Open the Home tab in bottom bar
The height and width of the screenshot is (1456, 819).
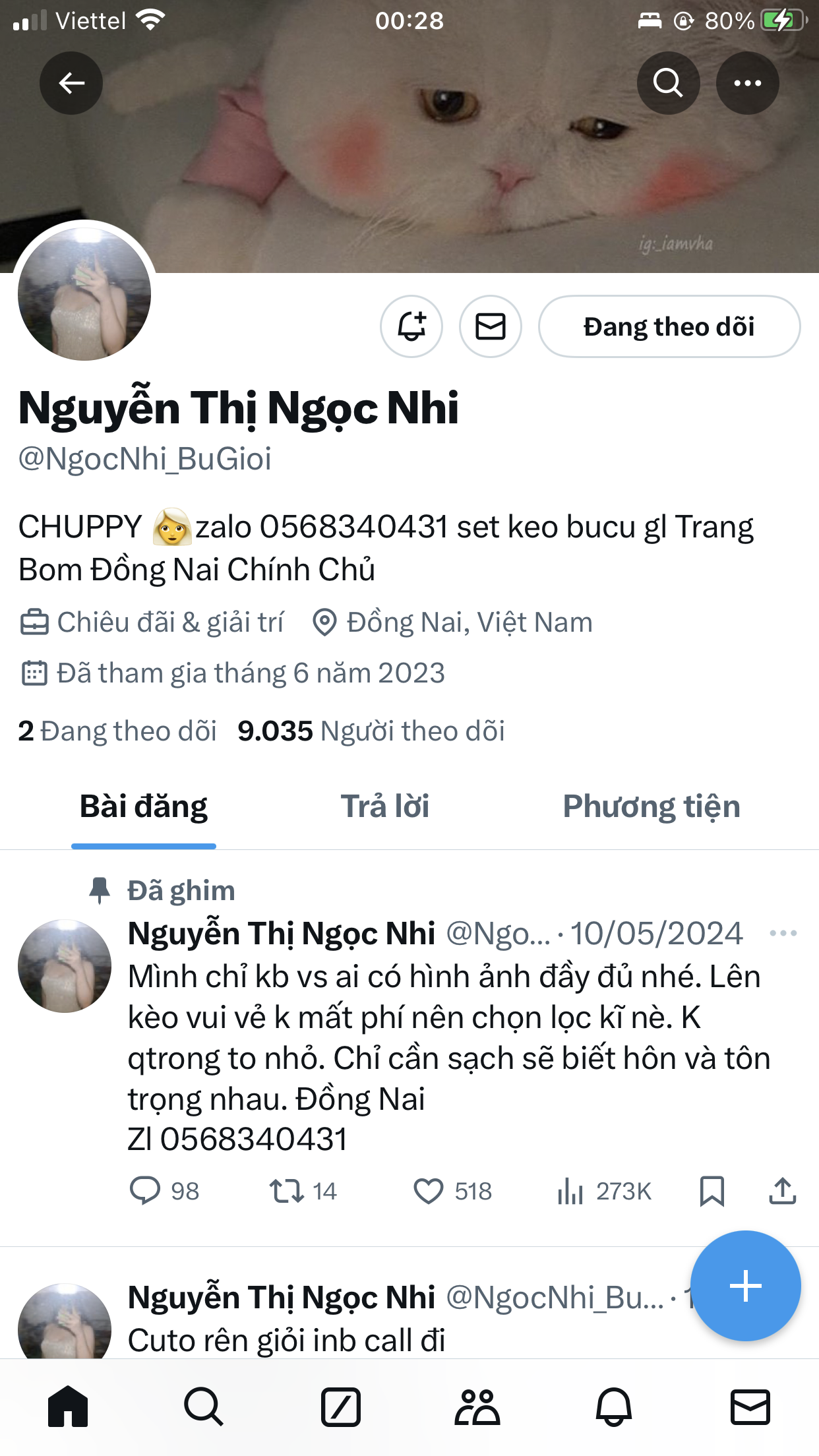coord(68,1407)
